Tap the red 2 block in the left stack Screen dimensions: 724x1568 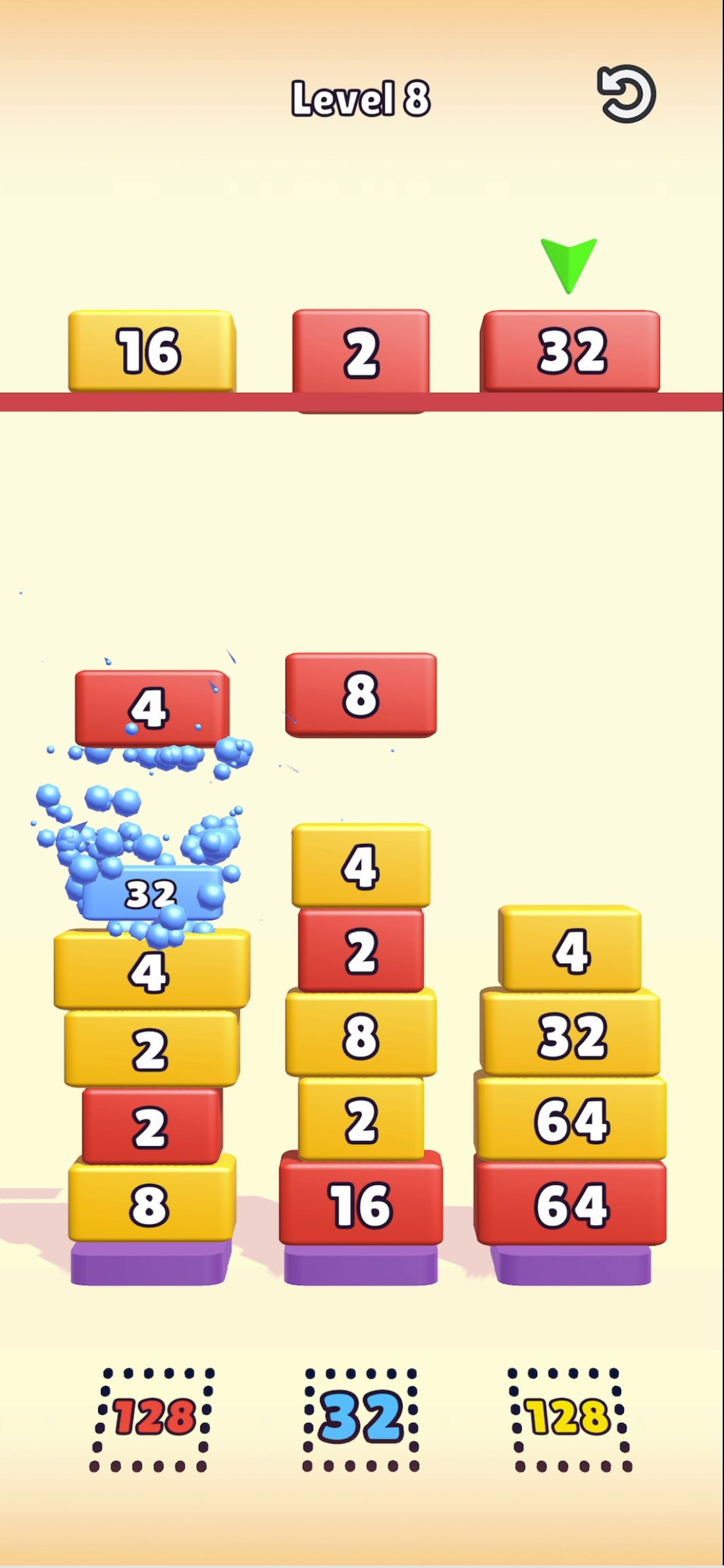coord(150,1126)
